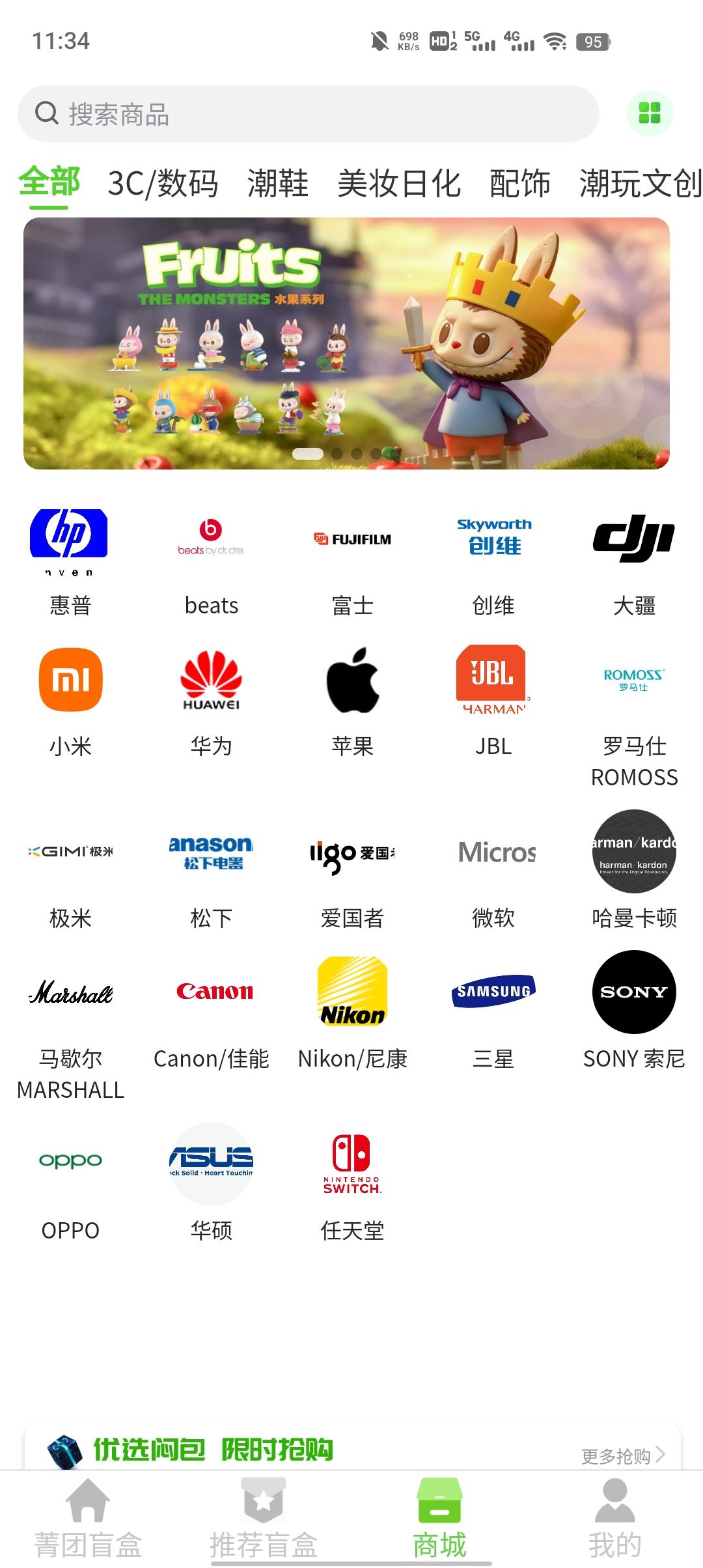Tap the 更多抢购 link
Screen dimensions: 703x1568
[622, 1455]
